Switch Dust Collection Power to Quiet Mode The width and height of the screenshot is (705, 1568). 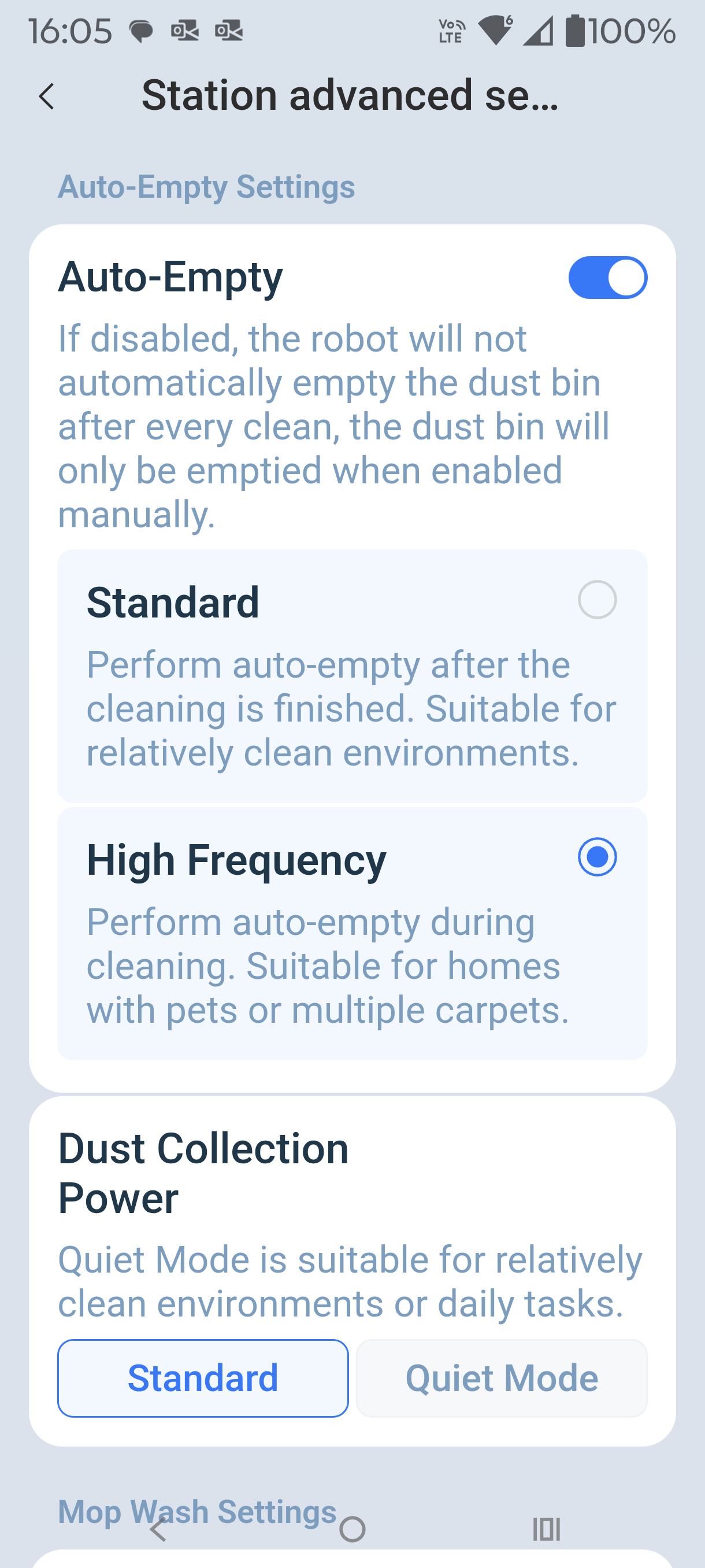(x=501, y=1378)
